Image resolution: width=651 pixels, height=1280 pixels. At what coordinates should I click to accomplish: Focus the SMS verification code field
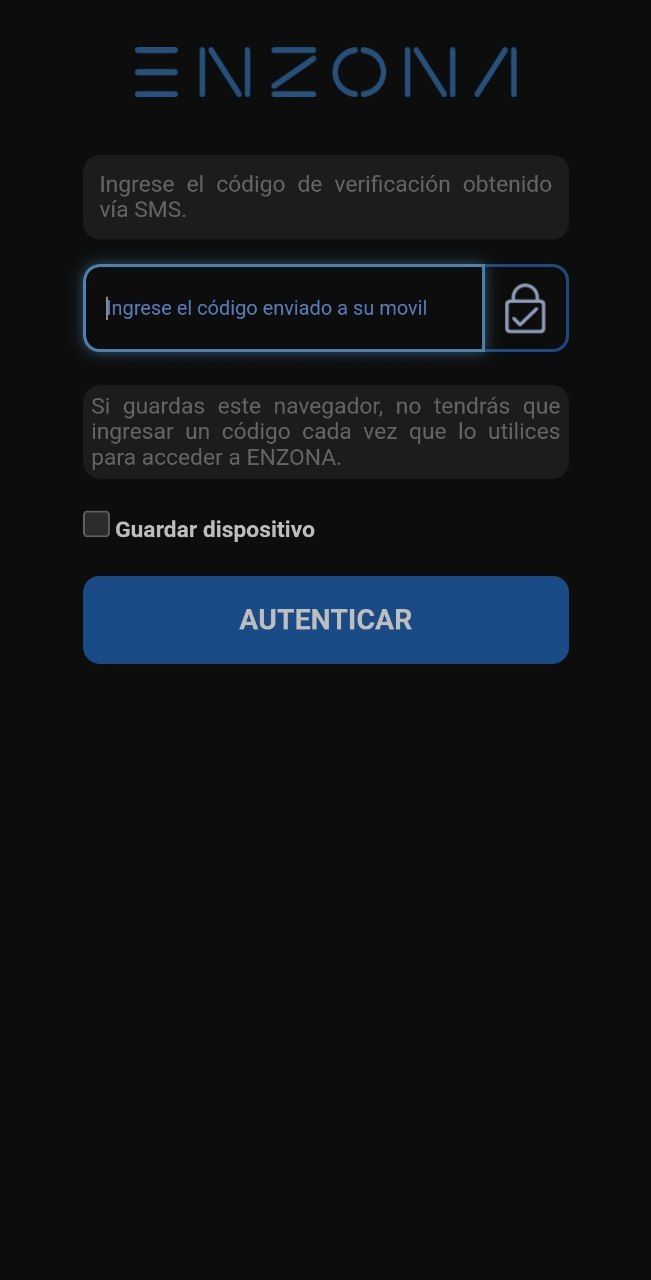(284, 308)
